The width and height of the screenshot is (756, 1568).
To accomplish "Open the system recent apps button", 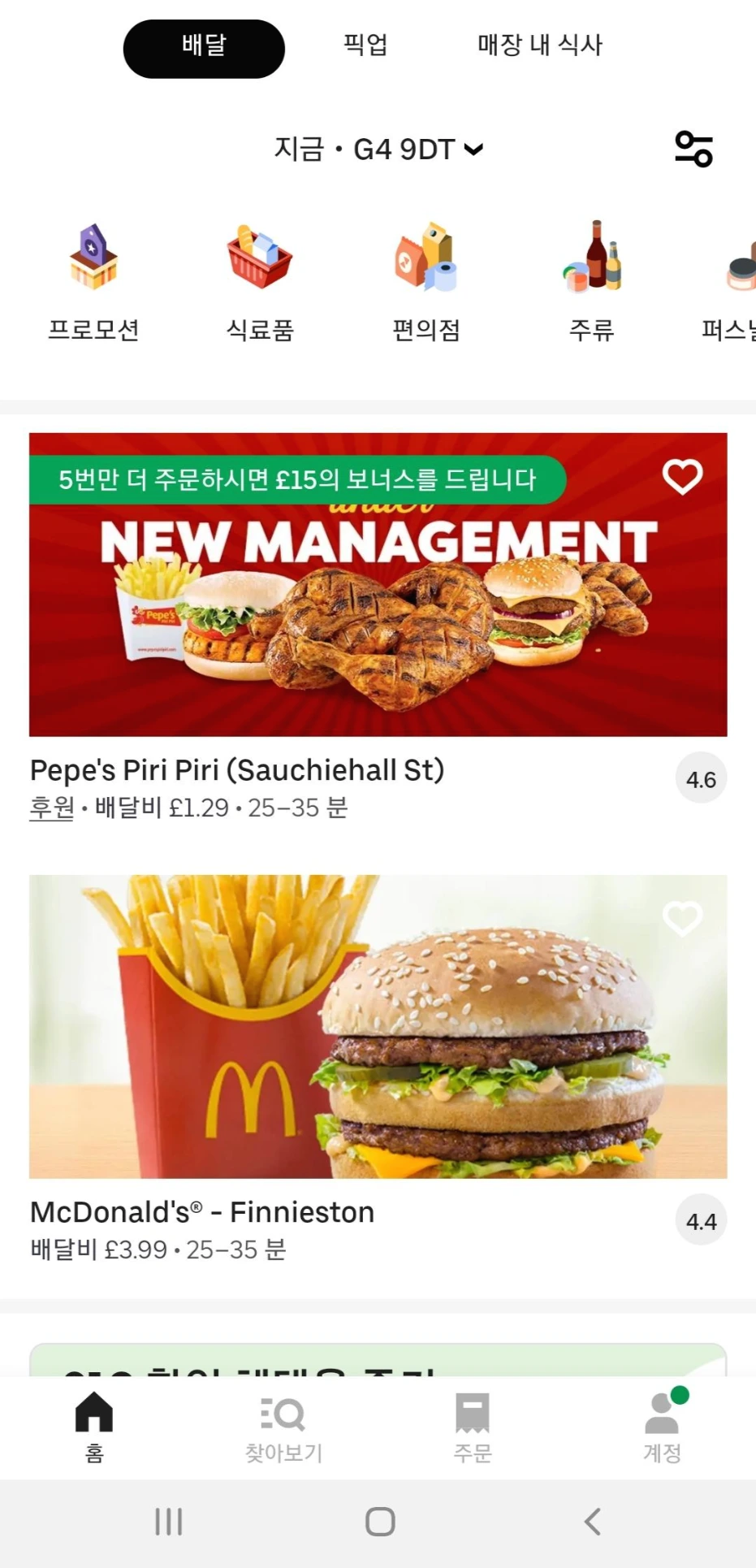I will click(x=168, y=1522).
